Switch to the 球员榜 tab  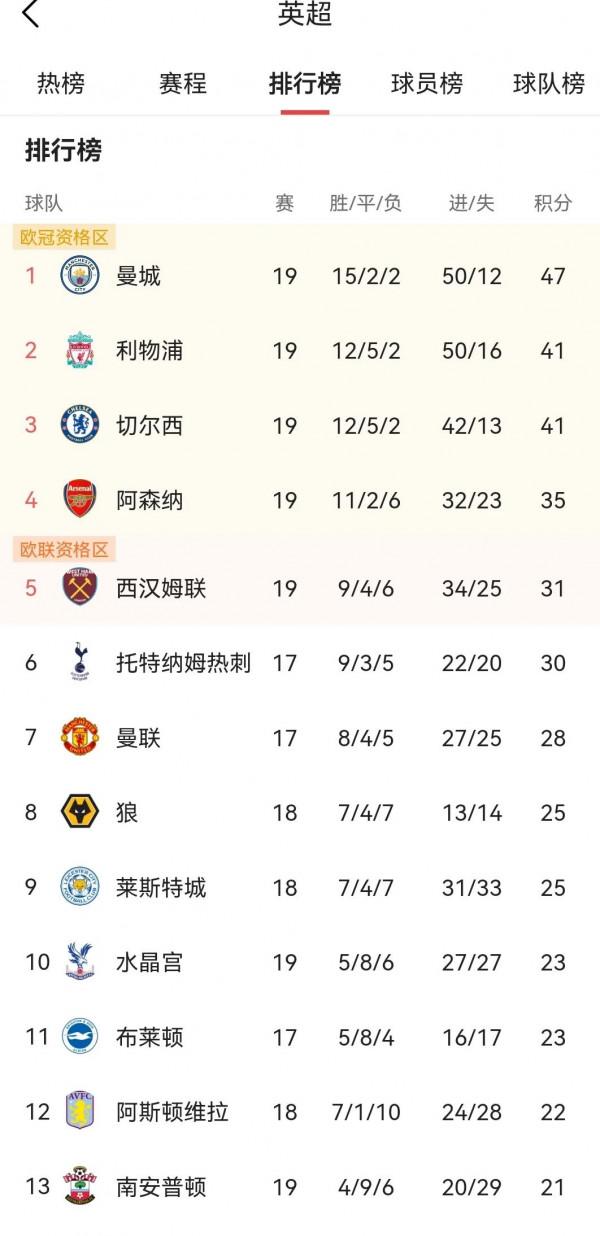pyautogui.click(x=427, y=84)
